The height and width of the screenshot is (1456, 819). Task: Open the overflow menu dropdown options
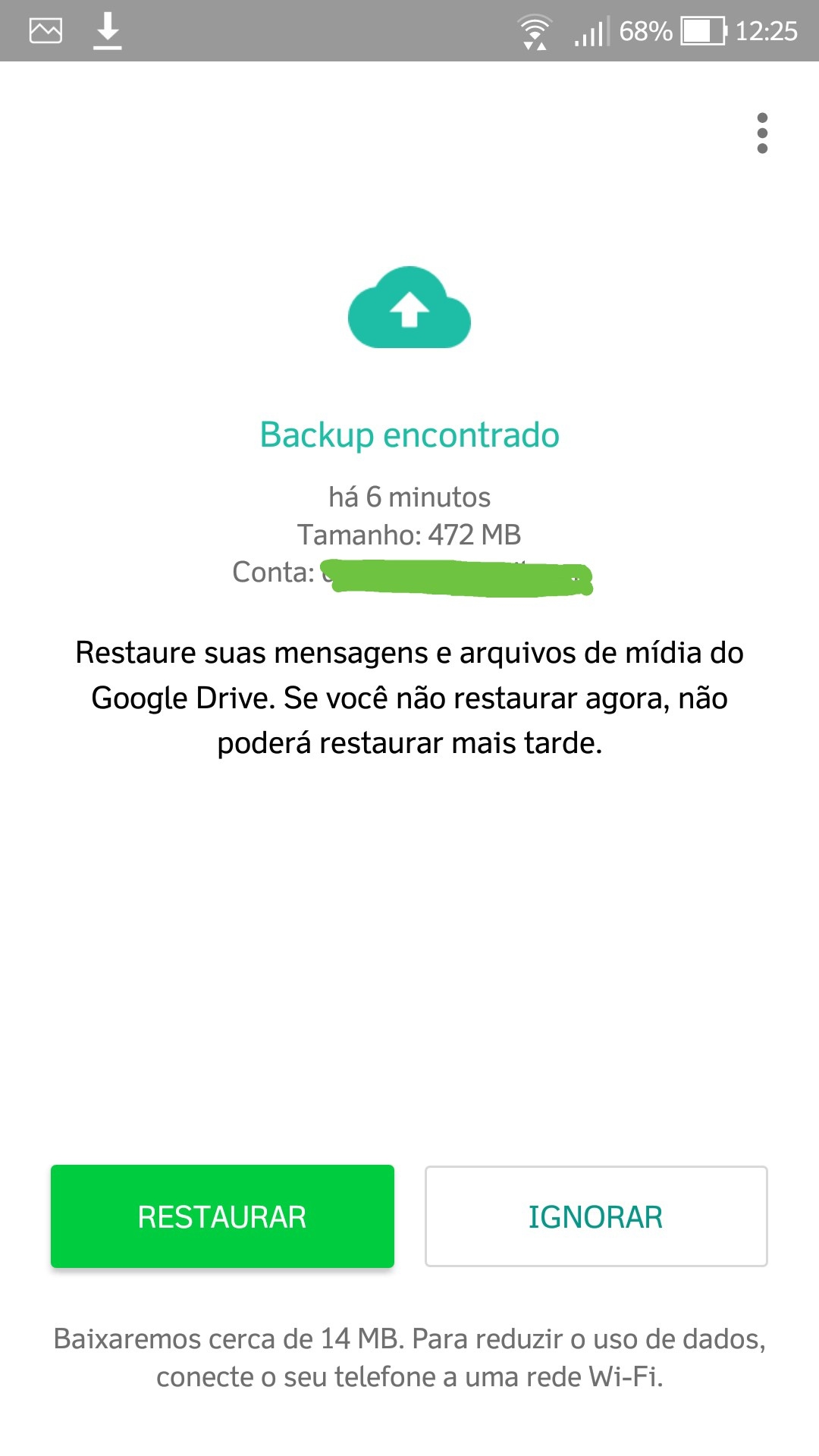(761, 132)
